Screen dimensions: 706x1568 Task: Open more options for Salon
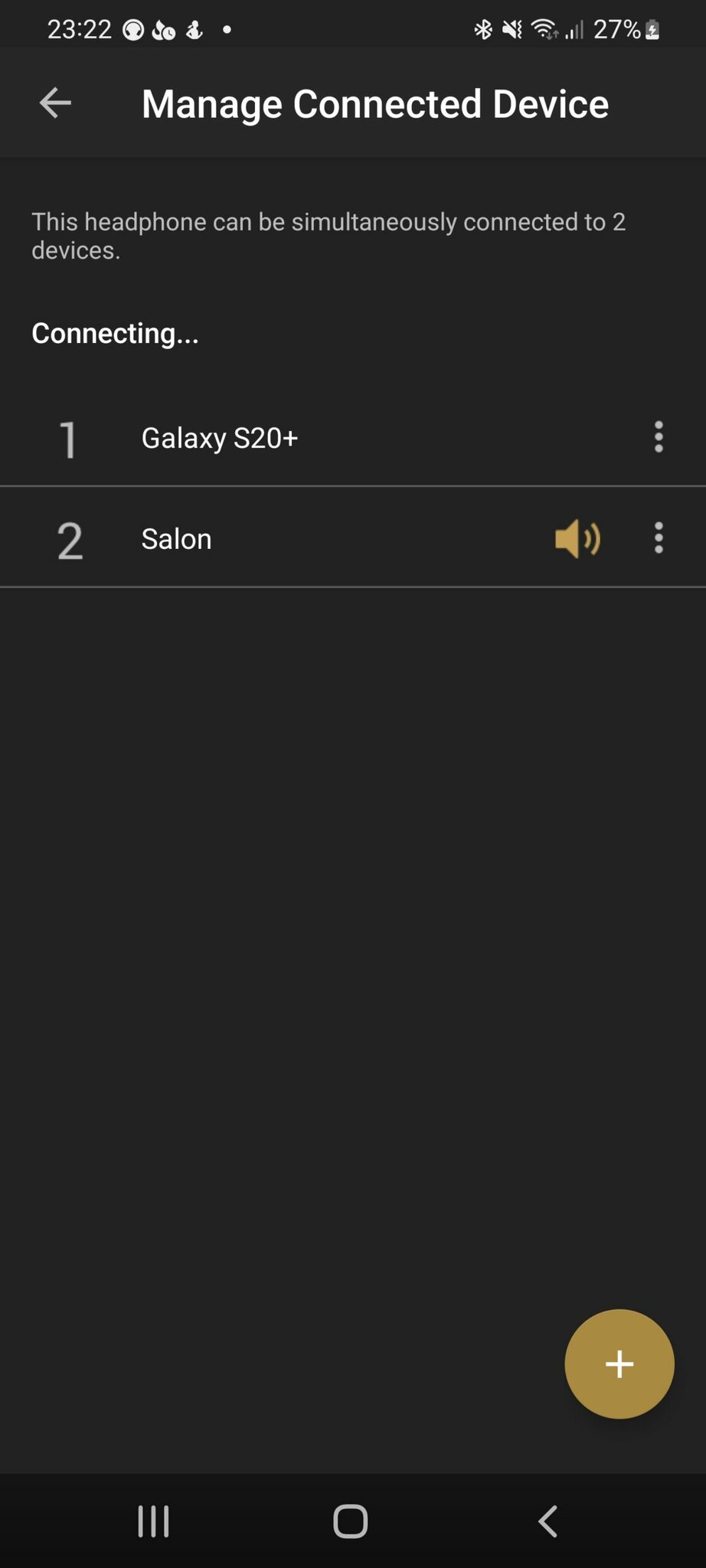point(659,538)
